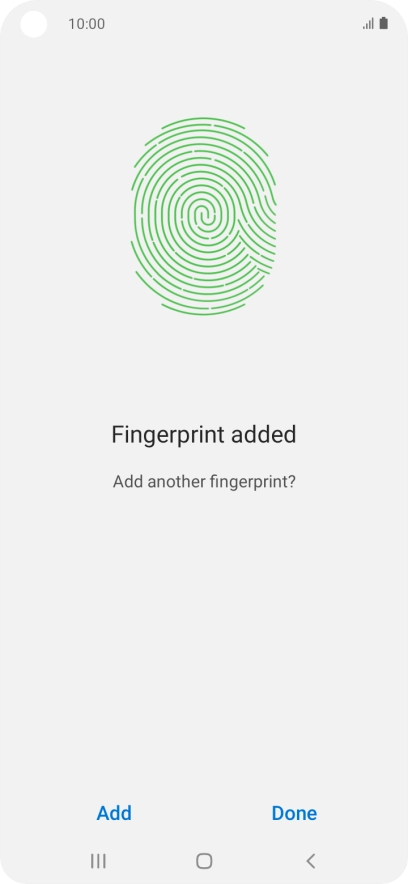Screen dimensions: 408x884
Task: Finish fingerprint setup with Done
Action: click(294, 812)
